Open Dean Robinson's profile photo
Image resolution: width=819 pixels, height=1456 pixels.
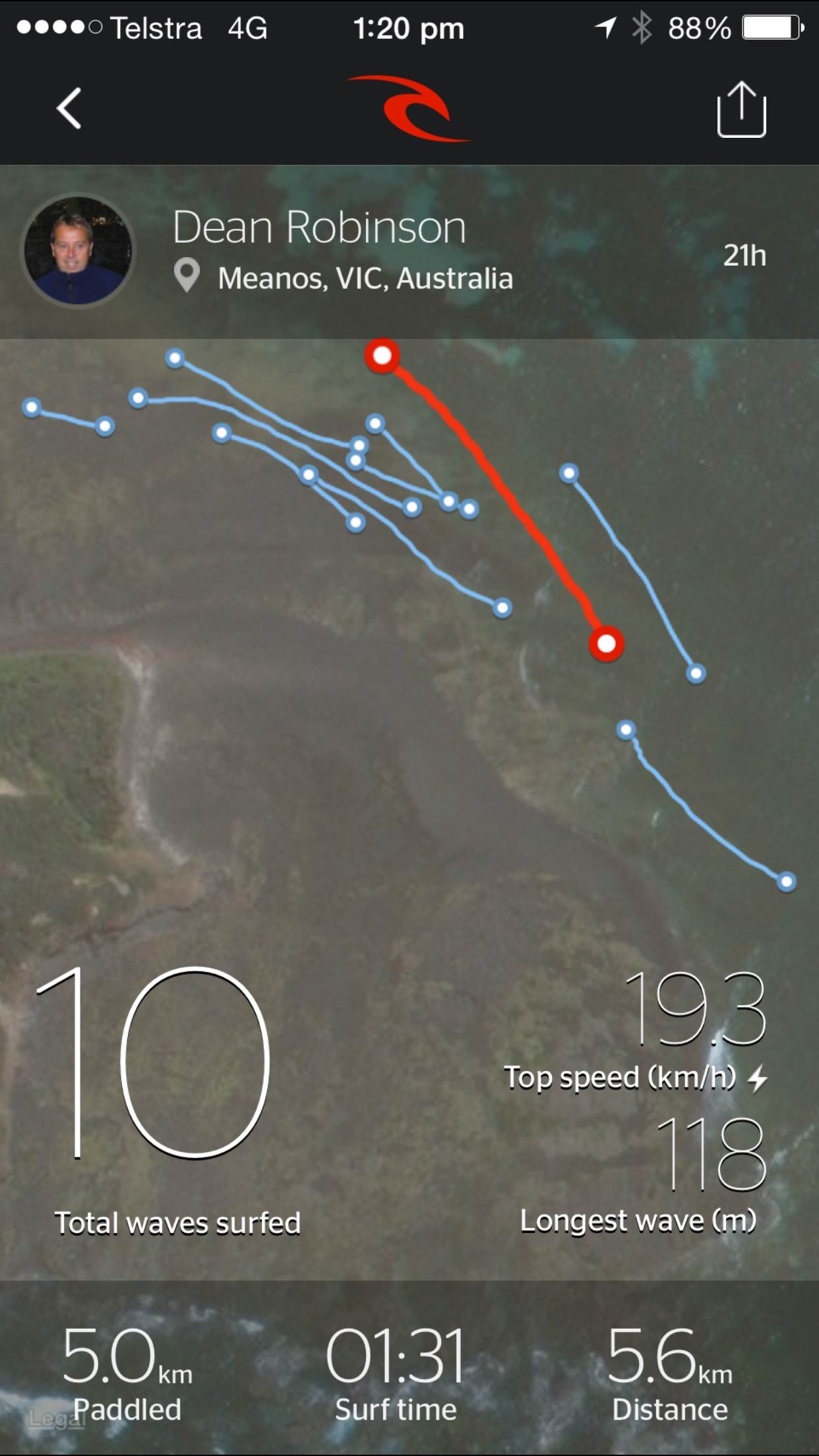[78, 251]
